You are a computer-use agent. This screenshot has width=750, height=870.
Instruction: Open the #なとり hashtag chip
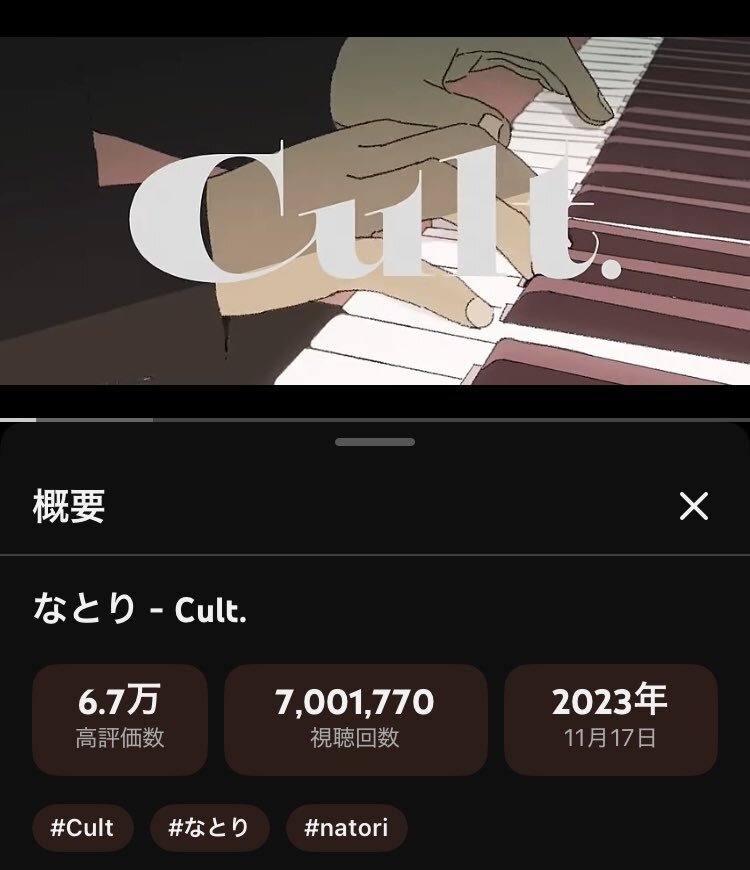click(209, 828)
